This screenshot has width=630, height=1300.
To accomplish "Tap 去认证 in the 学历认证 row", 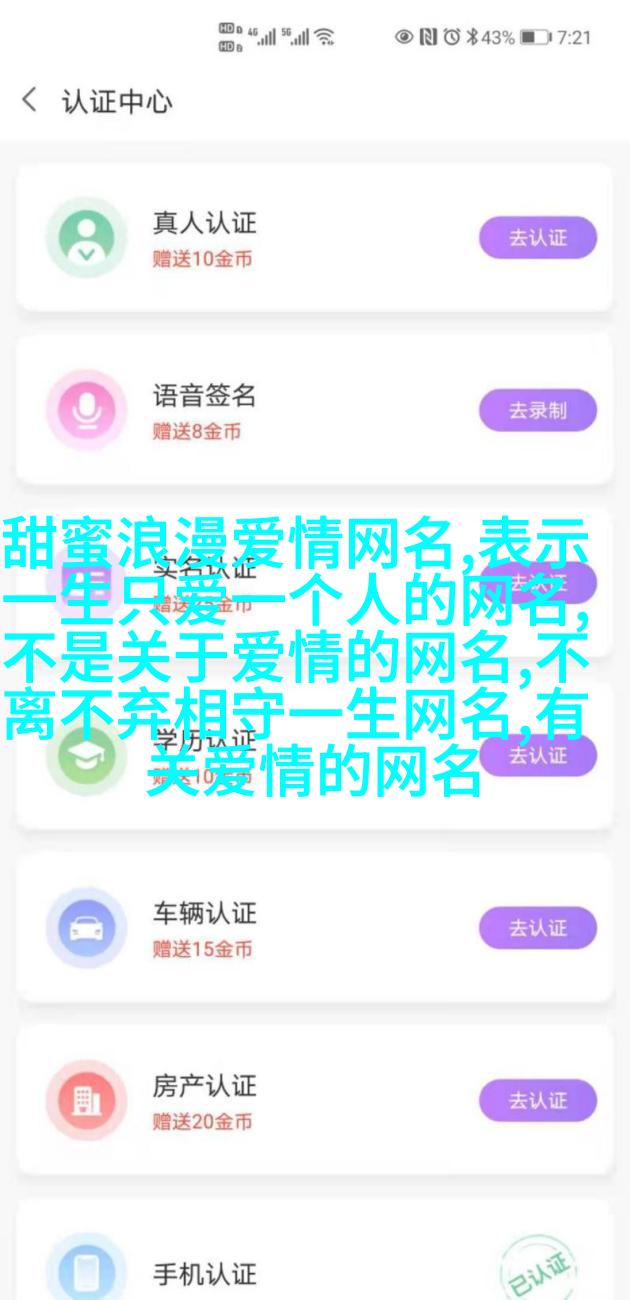I will click(x=537, y=756).
